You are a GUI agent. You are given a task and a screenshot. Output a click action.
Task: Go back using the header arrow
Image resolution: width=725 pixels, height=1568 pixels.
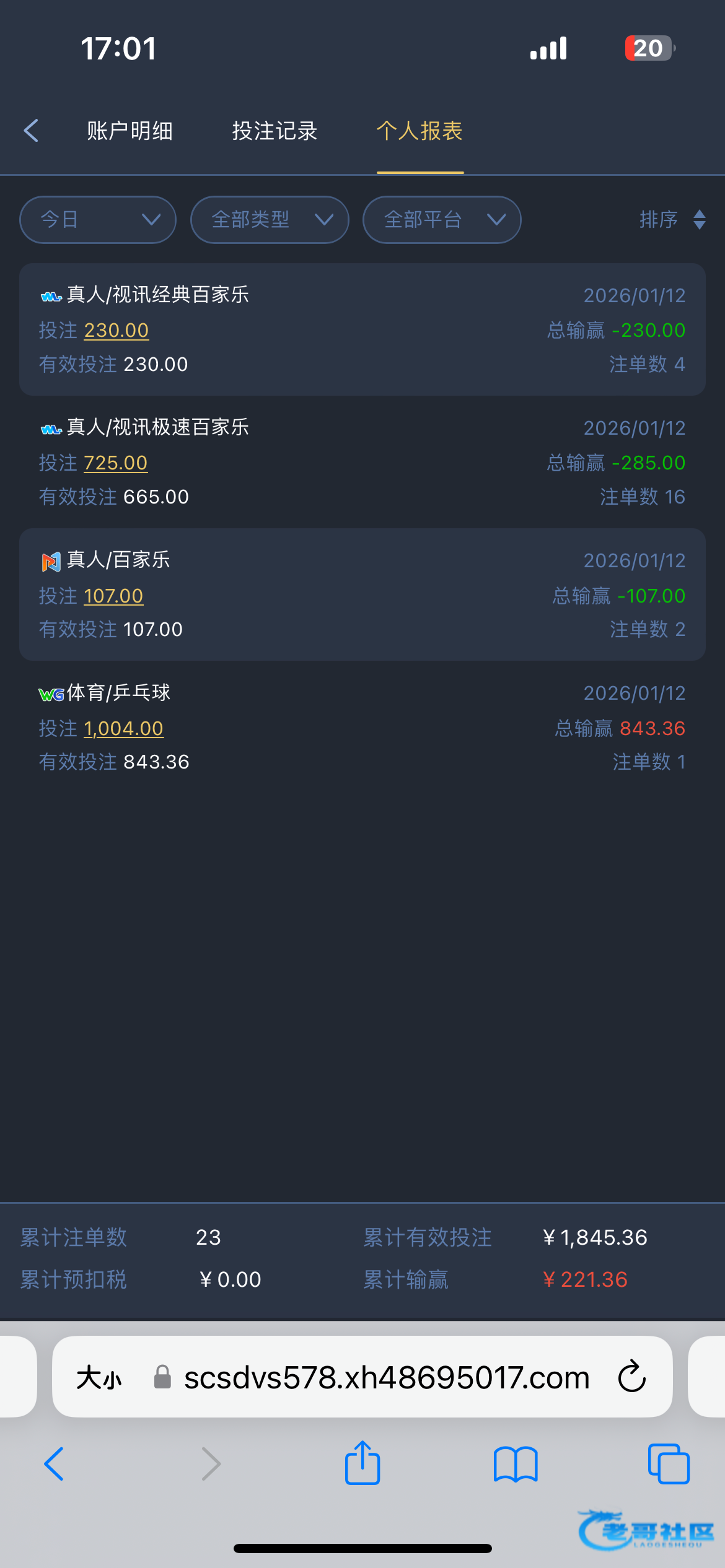31,131
